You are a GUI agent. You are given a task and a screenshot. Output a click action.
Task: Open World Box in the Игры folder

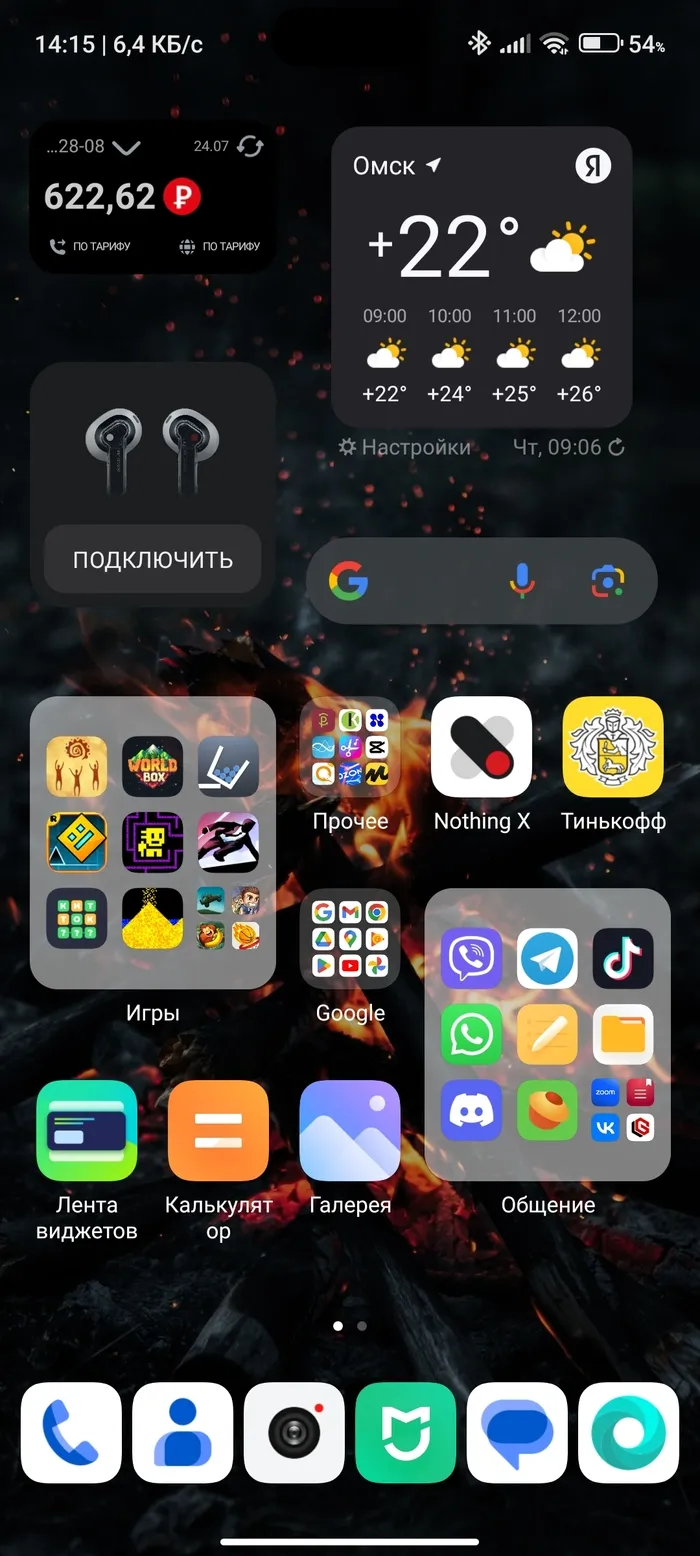[x=153, y=767]
